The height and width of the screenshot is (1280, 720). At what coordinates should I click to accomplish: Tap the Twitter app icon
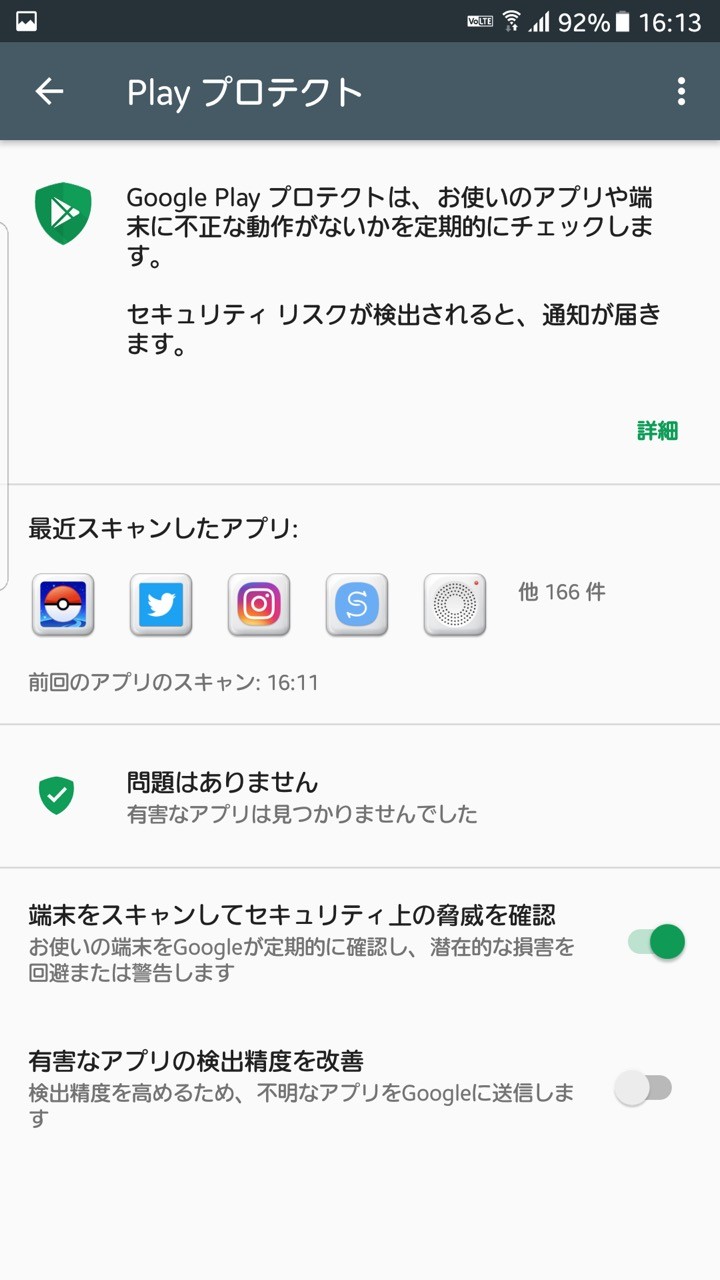click(160, 604)
